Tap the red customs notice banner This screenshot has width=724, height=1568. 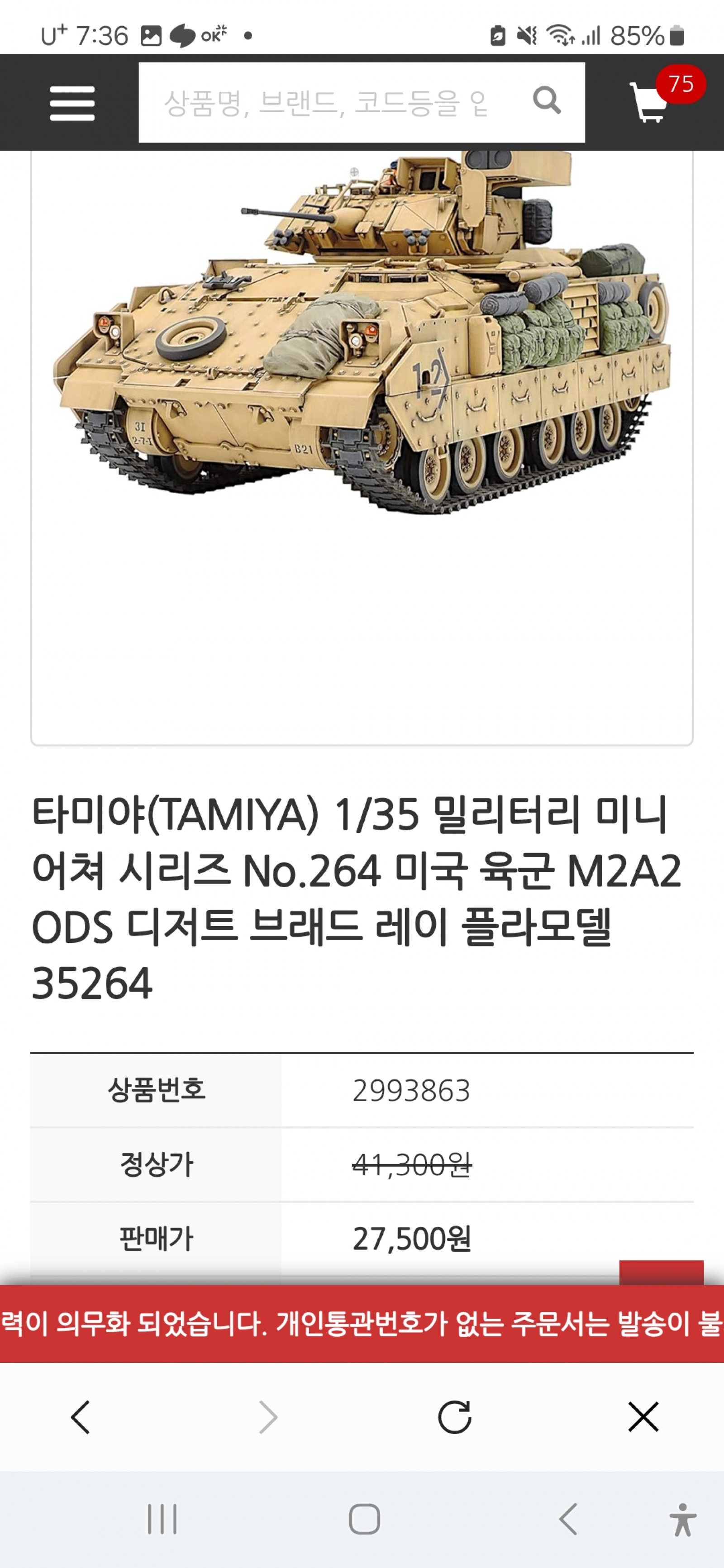(362, 1323)
